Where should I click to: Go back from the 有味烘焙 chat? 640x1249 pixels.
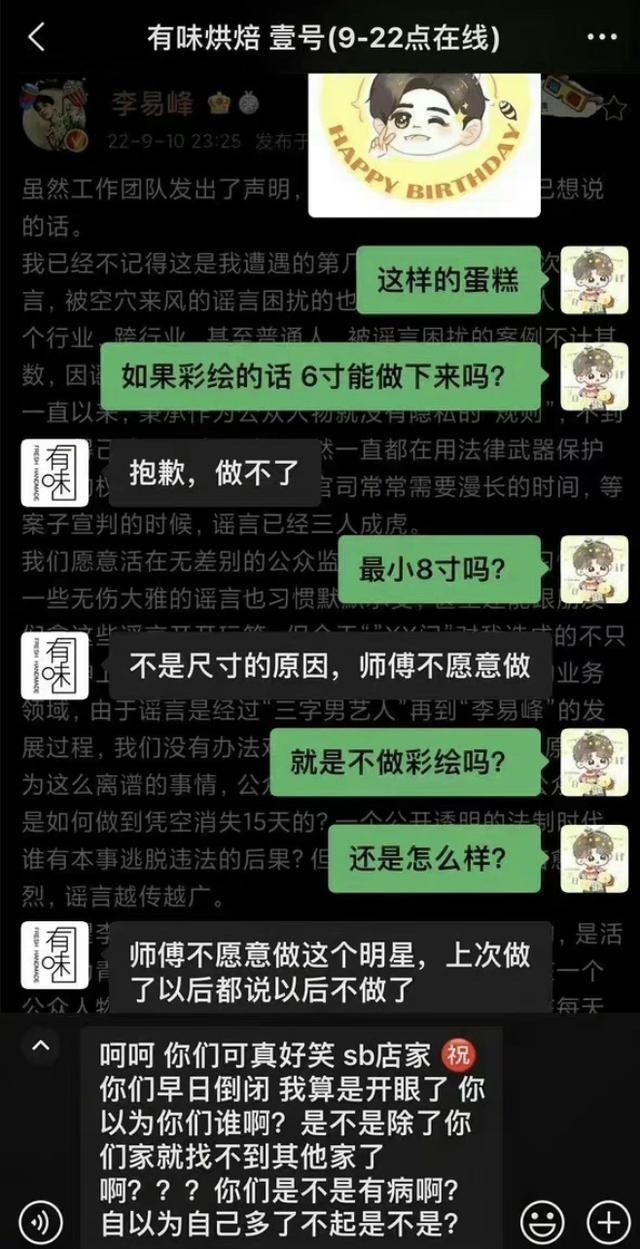coord(36,39)
